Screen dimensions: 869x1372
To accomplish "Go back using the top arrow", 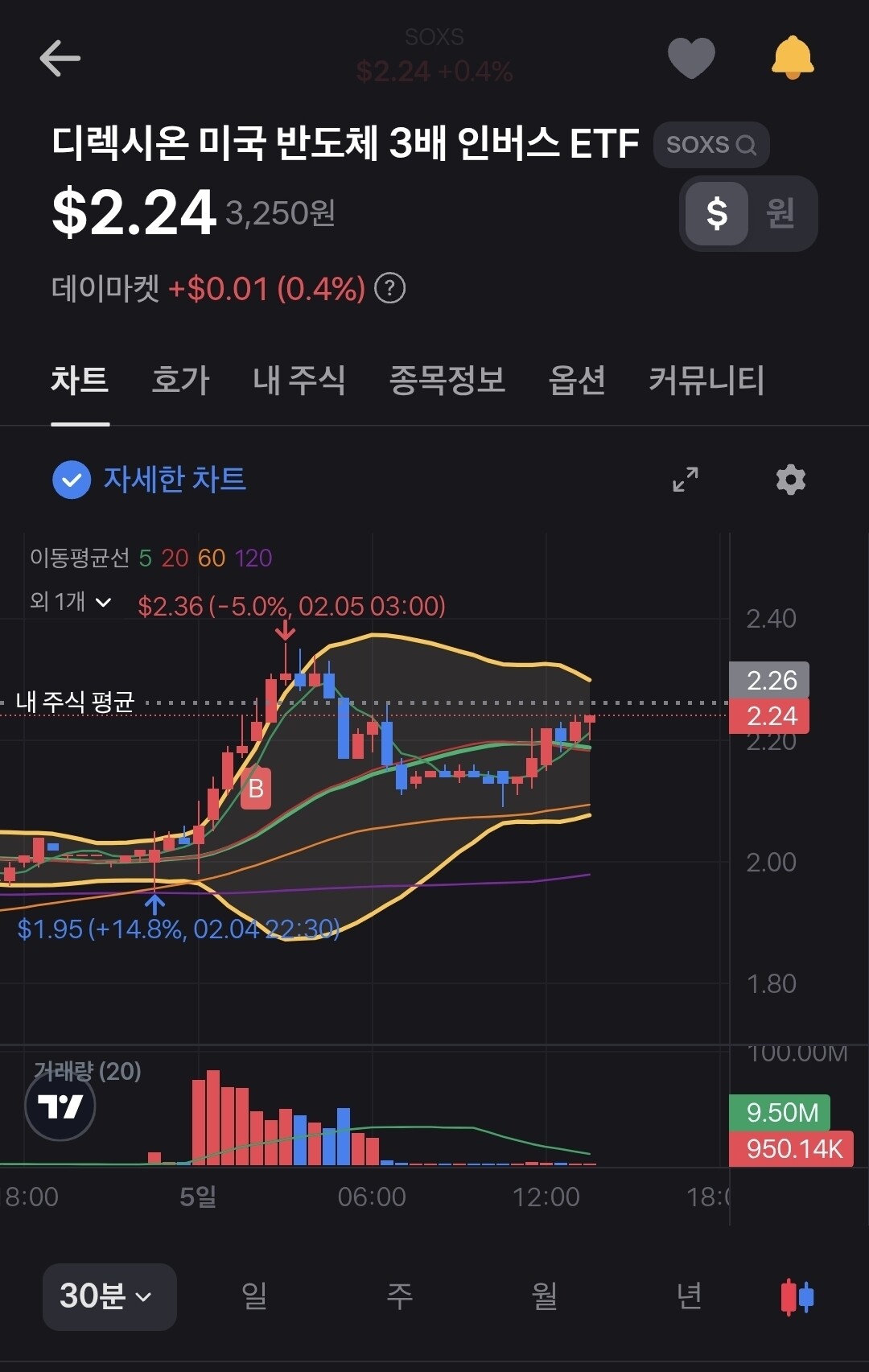I will 60,59.
